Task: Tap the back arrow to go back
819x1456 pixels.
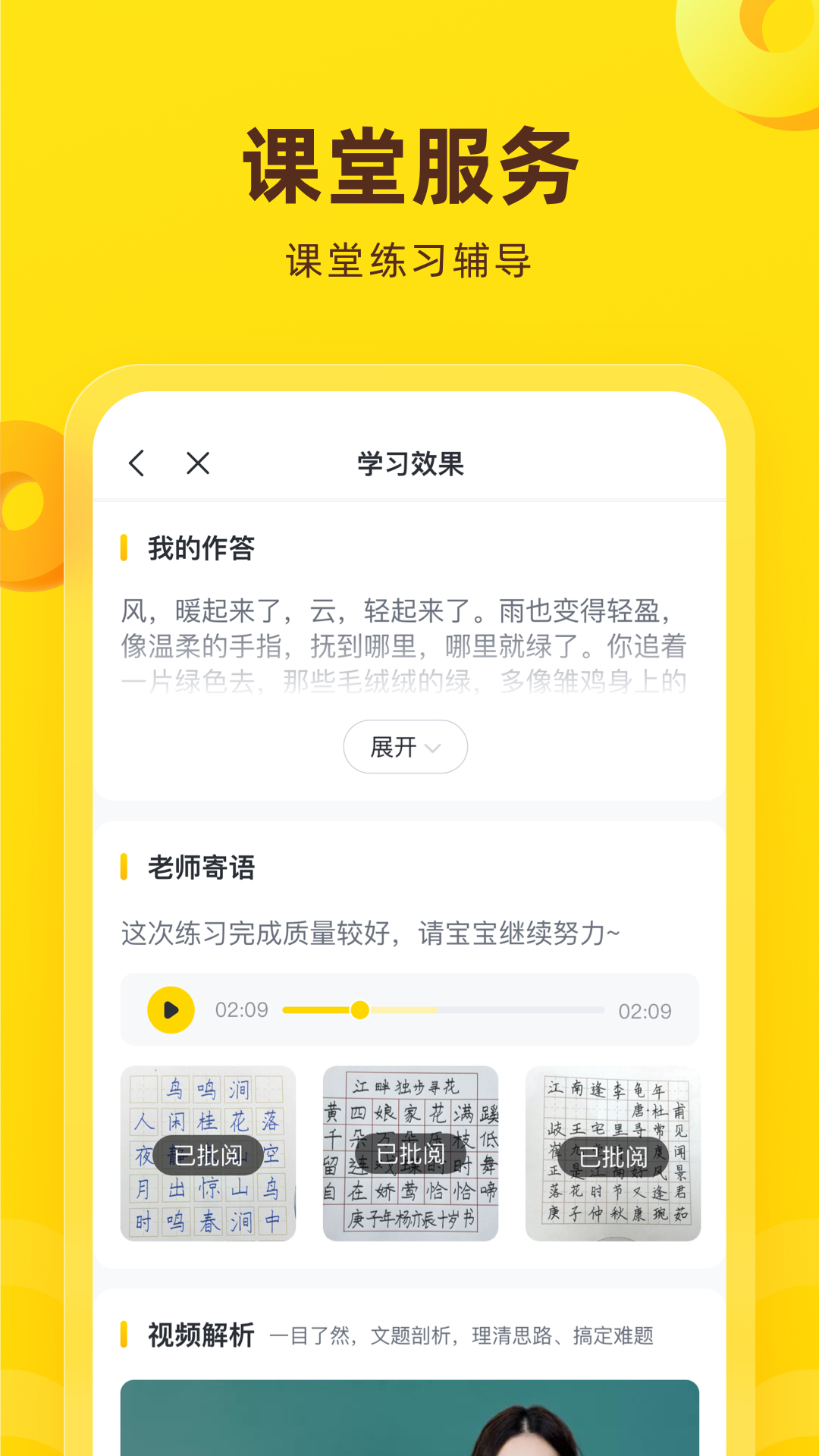Action: point(137,463)
